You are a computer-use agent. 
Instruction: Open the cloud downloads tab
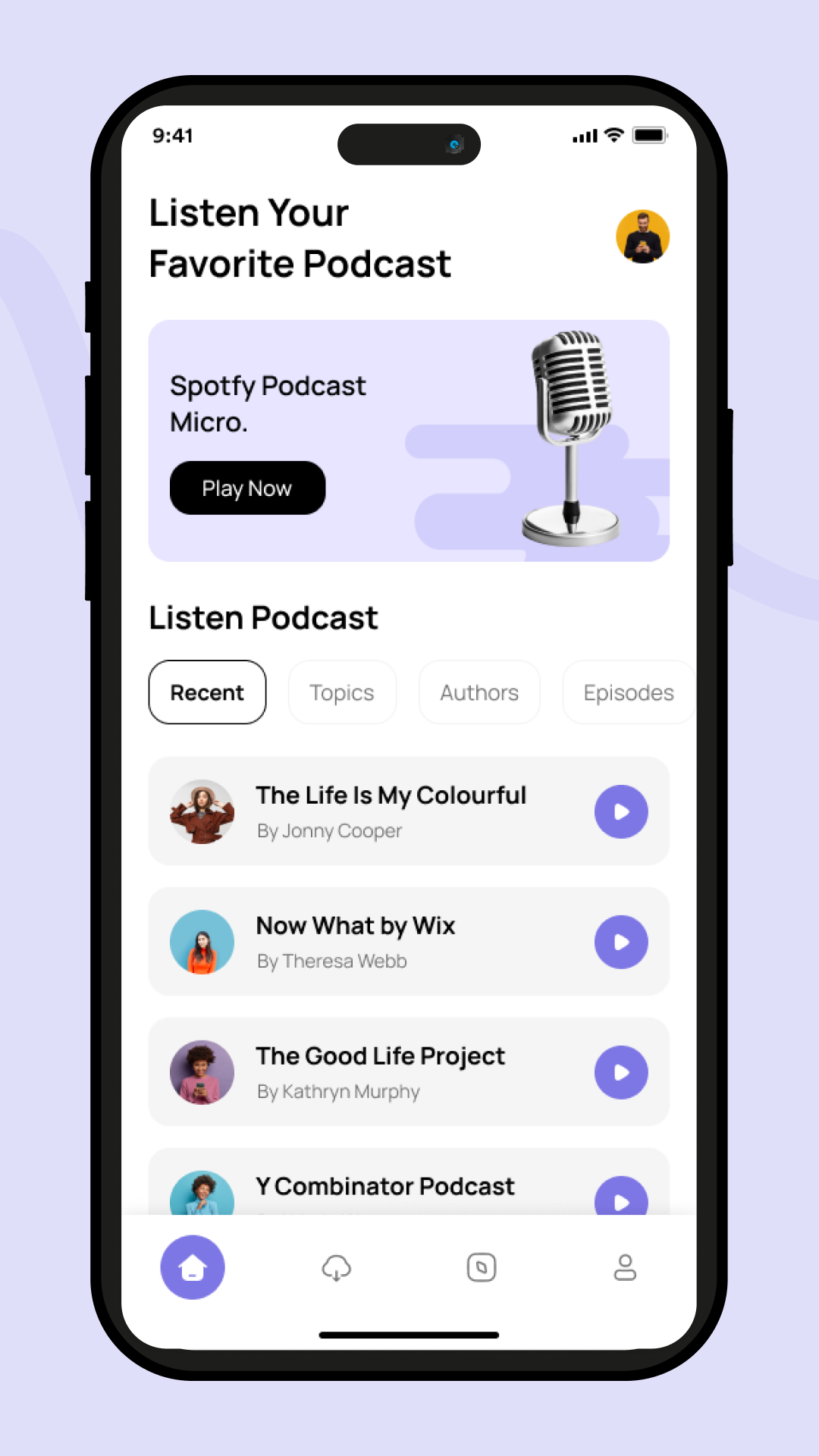[337, 1267]
